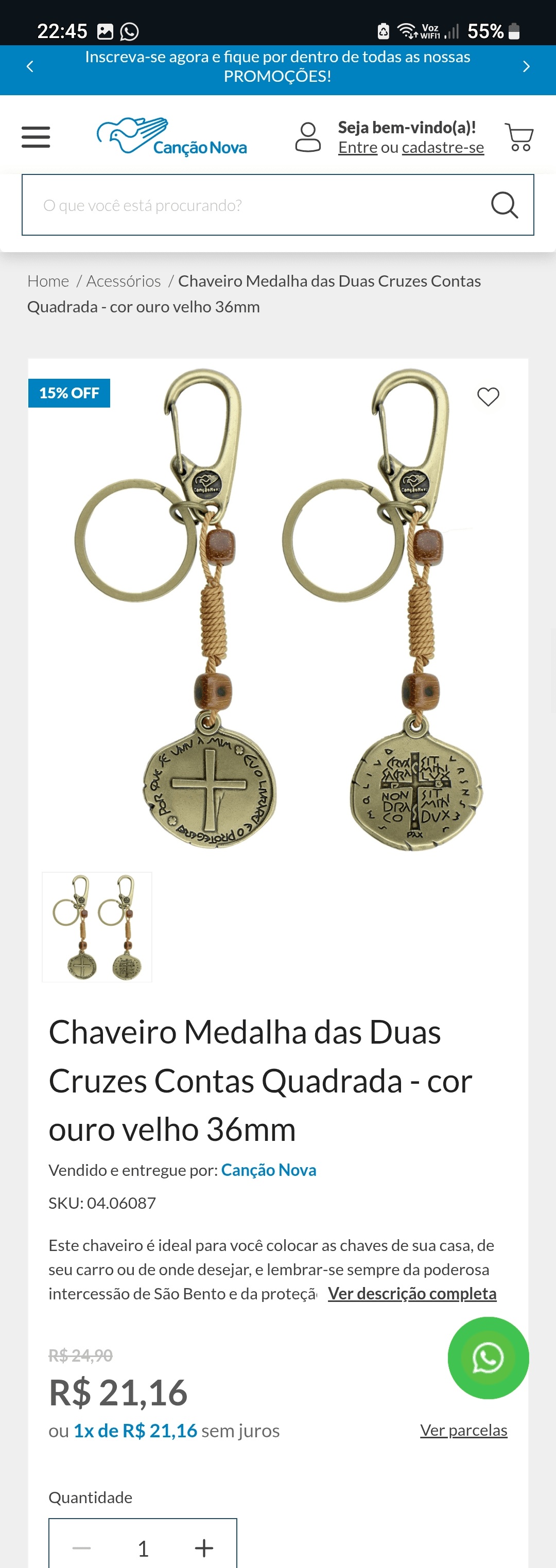The width and height of the screenshot is (556, 1568).
Task: Expand Ver descrição completa
Action: click(x=412, y=1293)
